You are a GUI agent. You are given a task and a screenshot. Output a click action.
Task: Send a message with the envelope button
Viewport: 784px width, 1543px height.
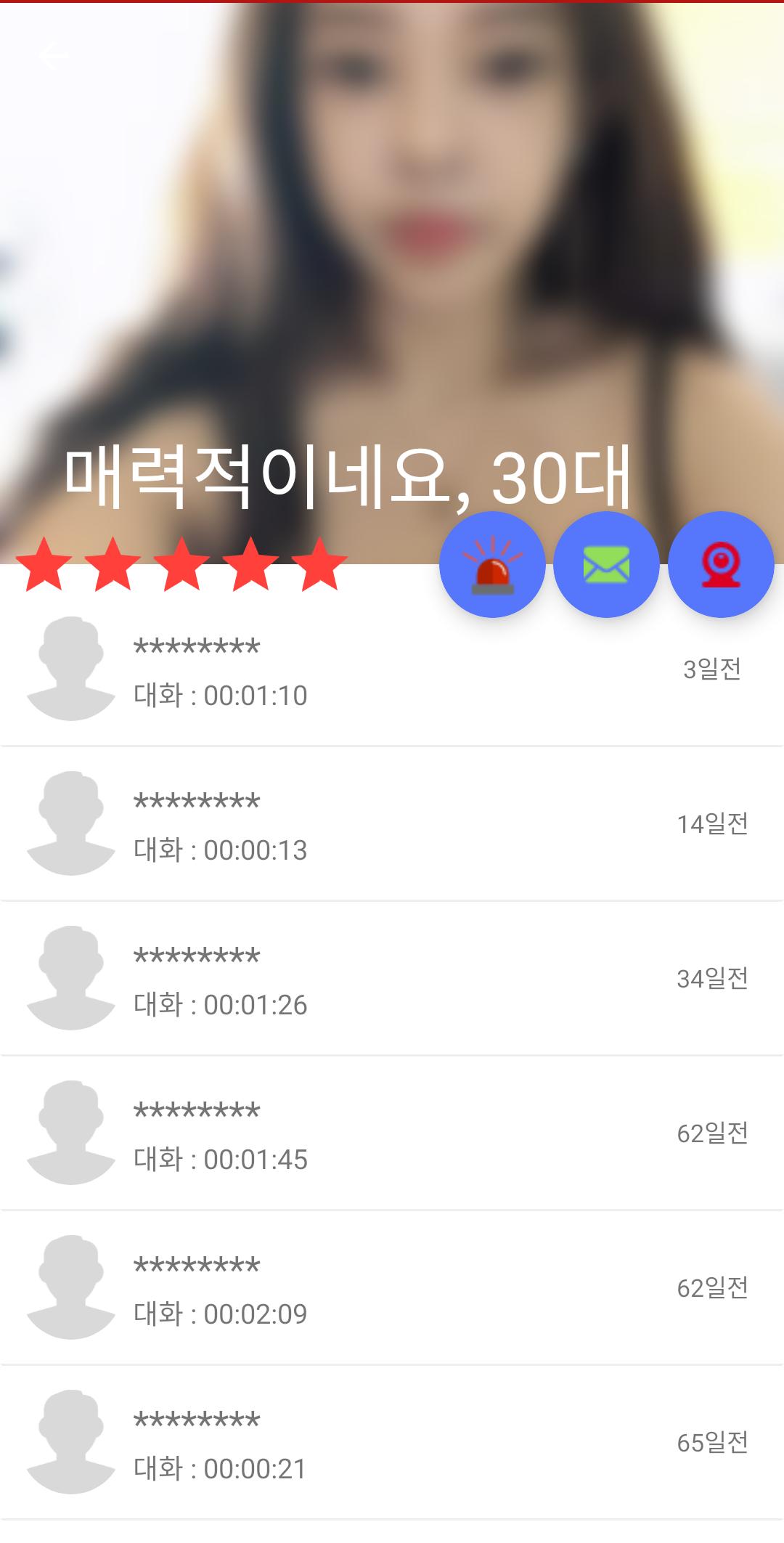tap(606, 564)
